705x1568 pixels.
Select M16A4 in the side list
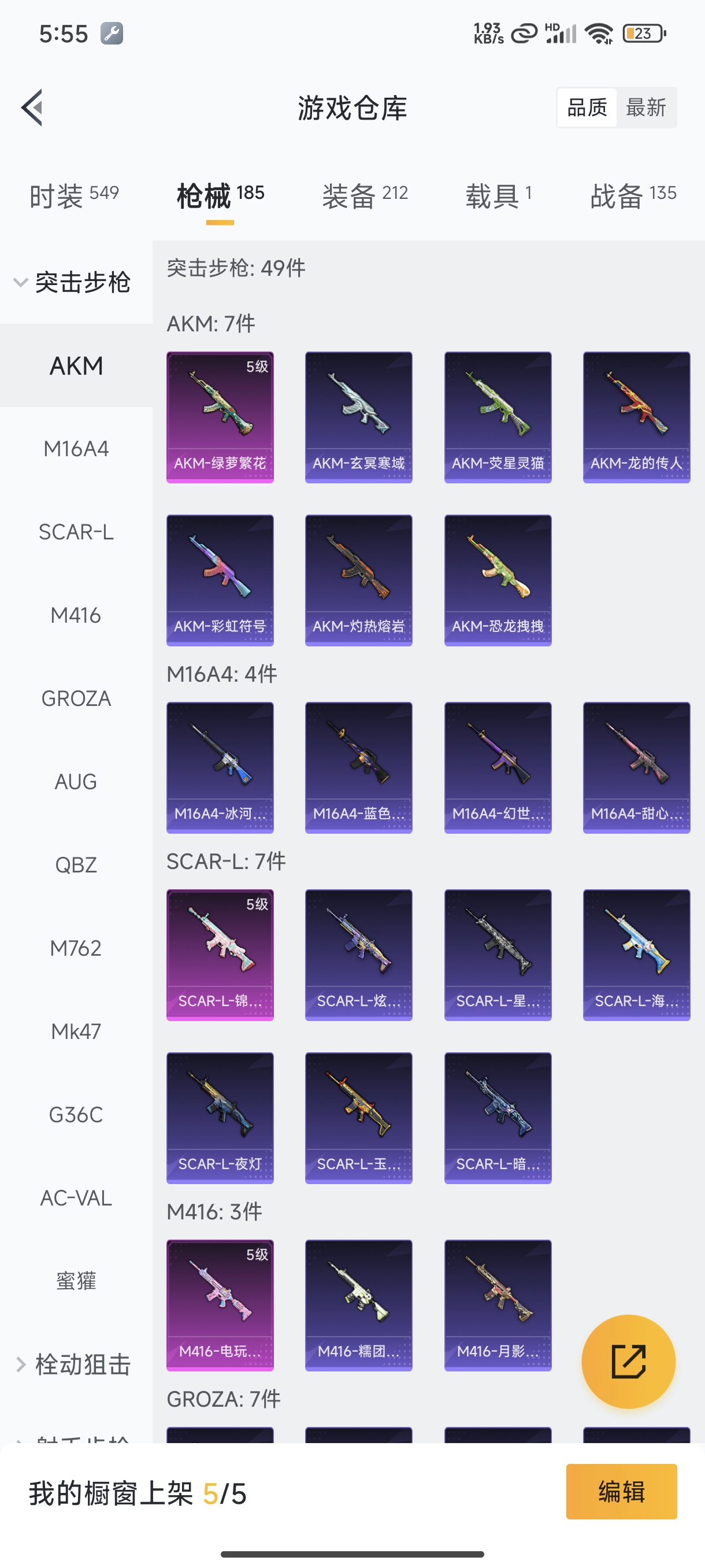(x=76, y=449)
